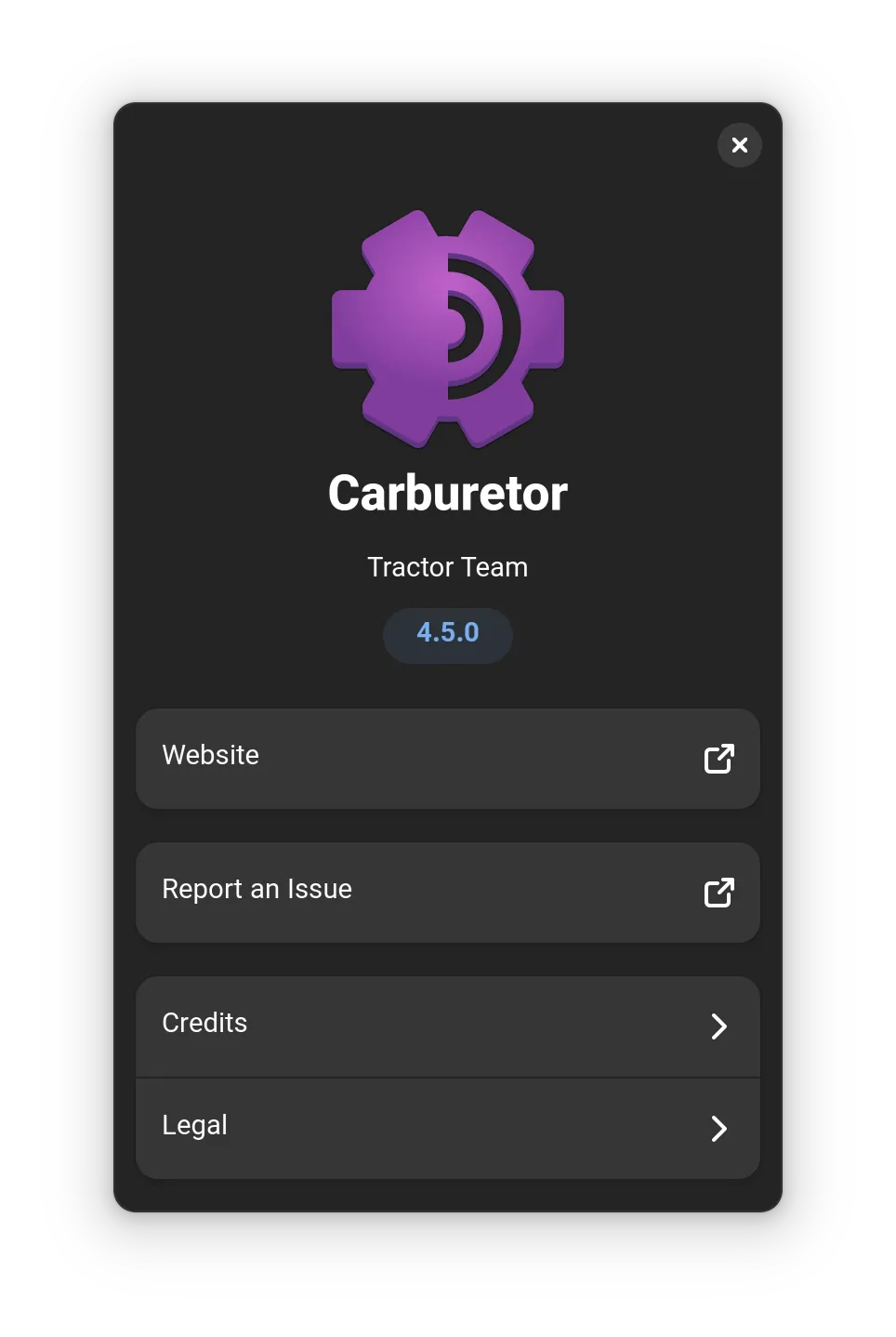896x1337 pixels.
Task: Open the Credits section
Action: click(x=447, y=1026)
